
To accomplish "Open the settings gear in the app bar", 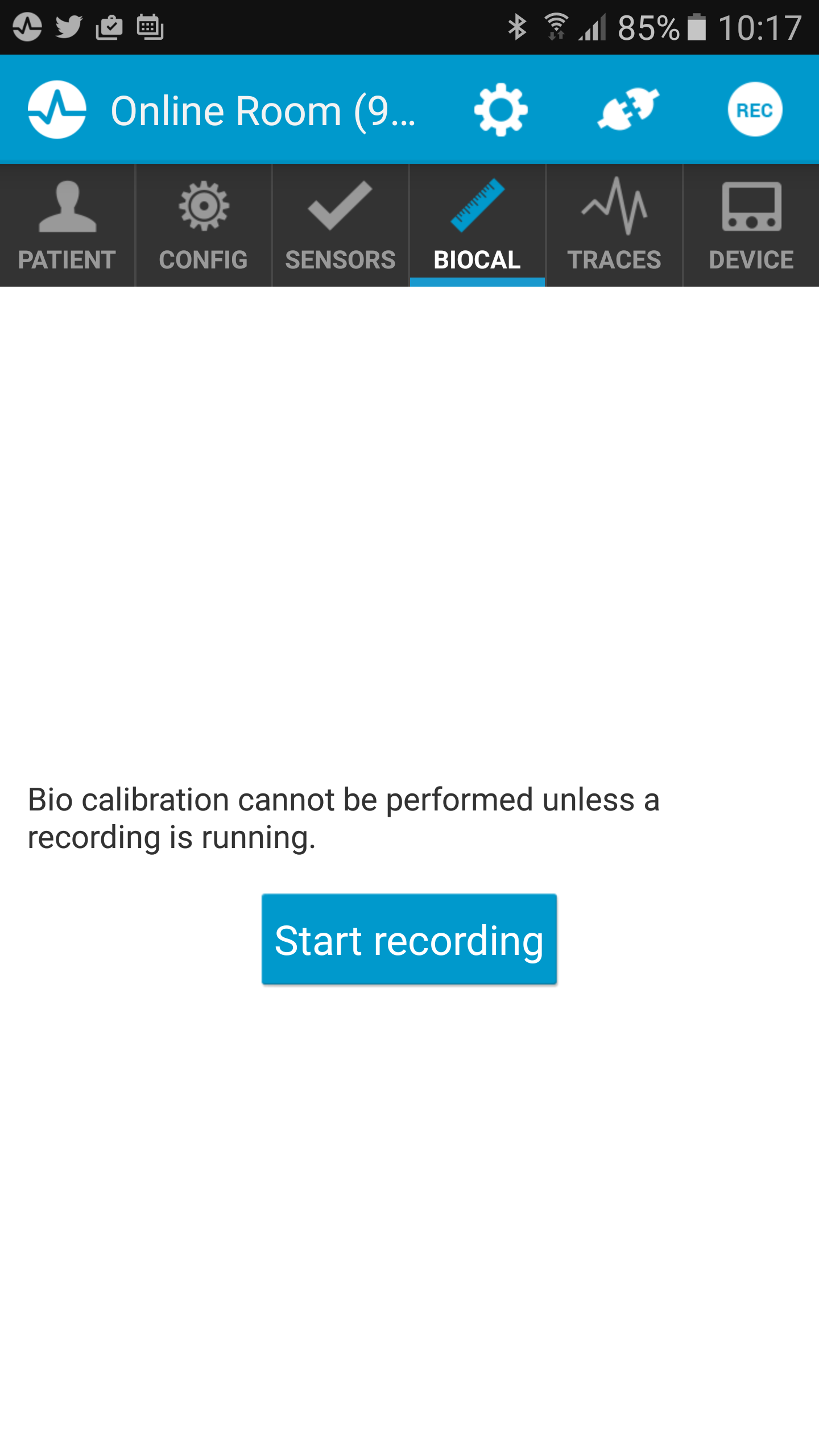I will coord(500,110).
